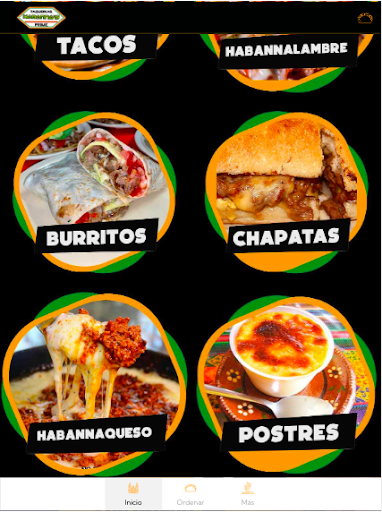Open the Más tab

pyautogui.click(x=247, y=494)
